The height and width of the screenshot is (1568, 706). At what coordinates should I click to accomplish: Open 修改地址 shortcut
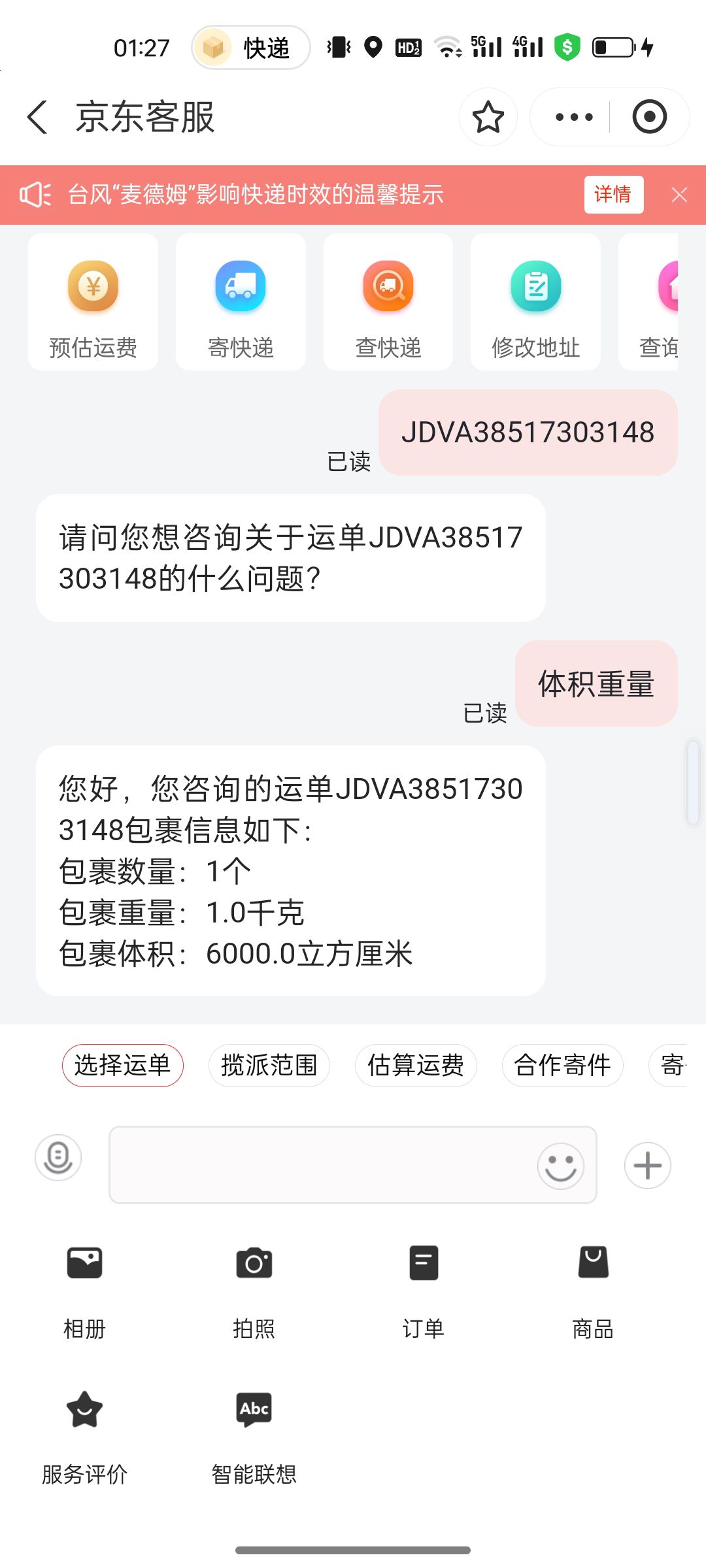point(535,302)
